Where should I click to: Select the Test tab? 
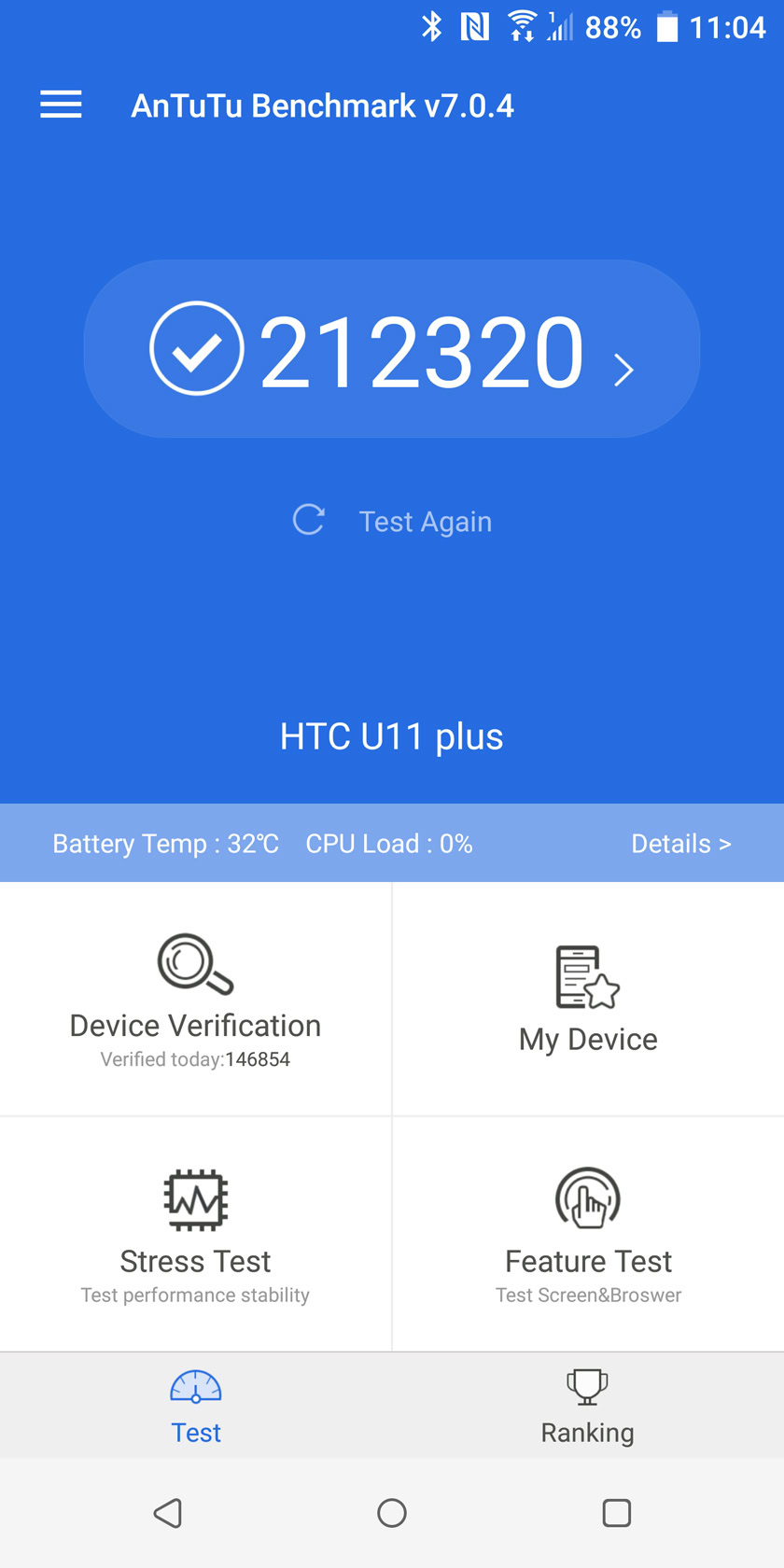[196, 1407]
